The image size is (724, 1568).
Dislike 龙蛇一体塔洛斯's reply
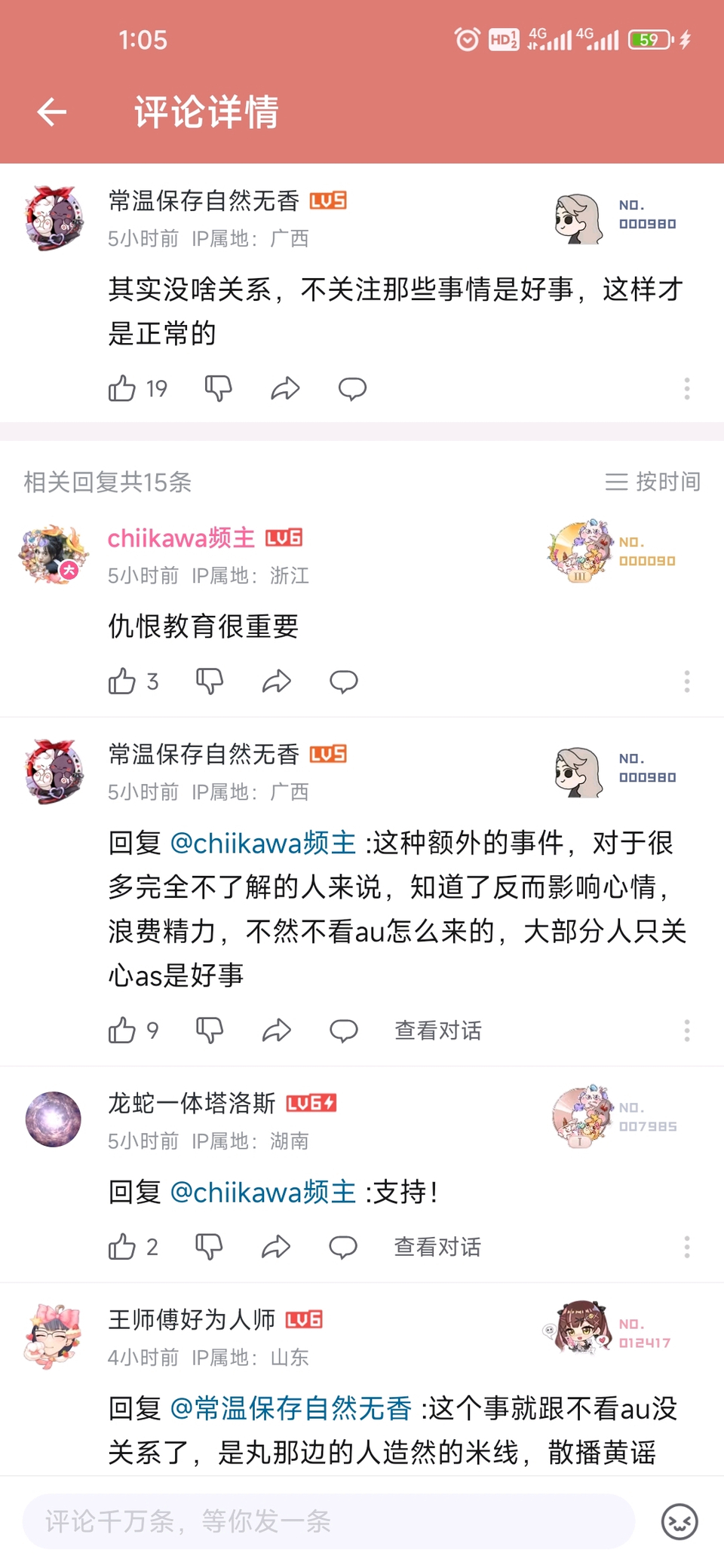[209, 1247]
